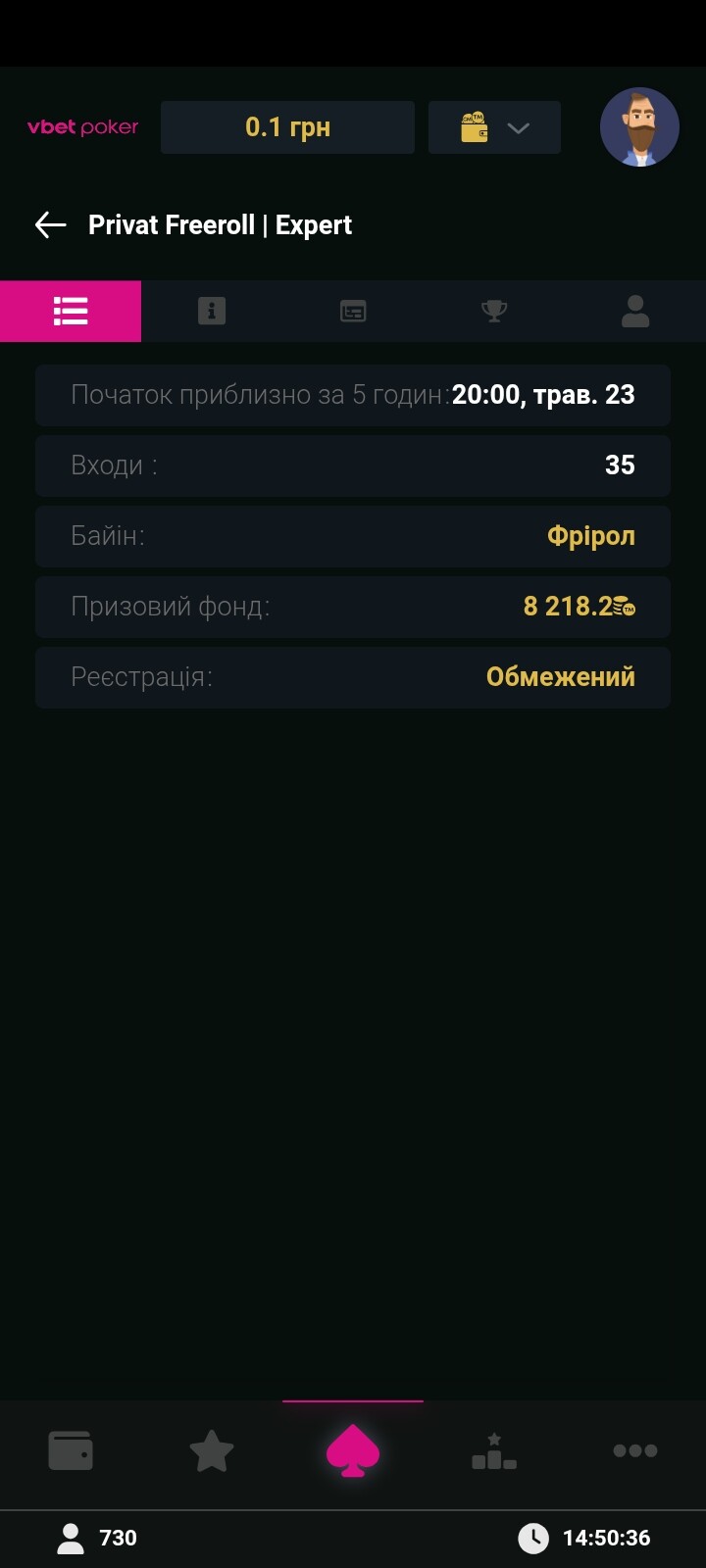Open the spade poker lobby tab
This screenshot has height=1568, width=706.
click(x=353, y=1450)
